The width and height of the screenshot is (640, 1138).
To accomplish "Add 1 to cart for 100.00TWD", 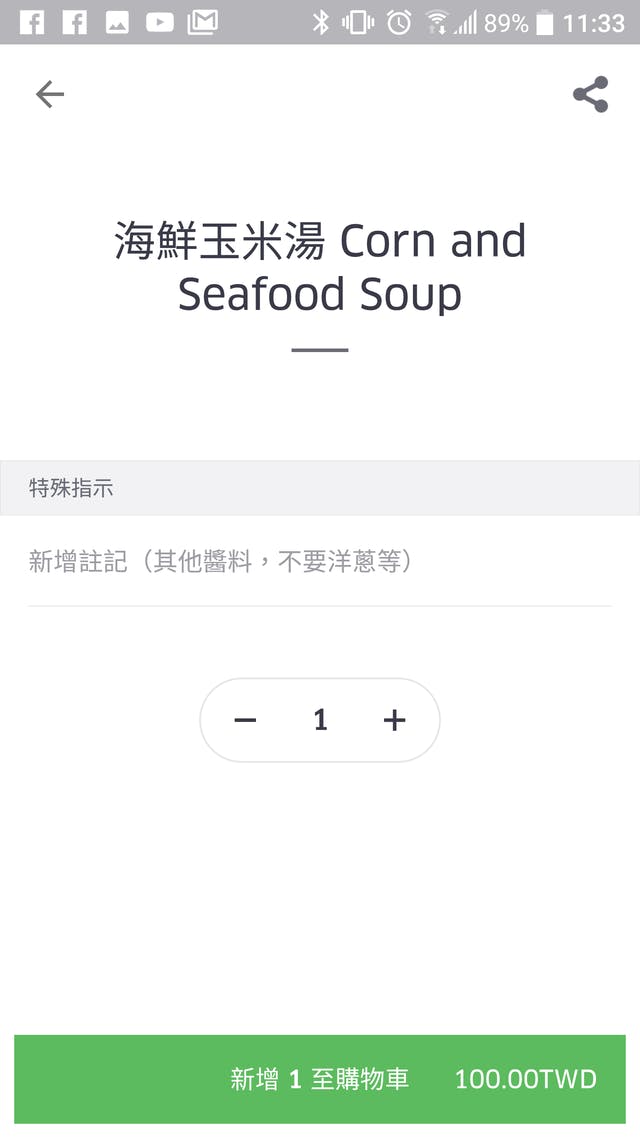I will pyautogui.click(x=320, y=1079).
